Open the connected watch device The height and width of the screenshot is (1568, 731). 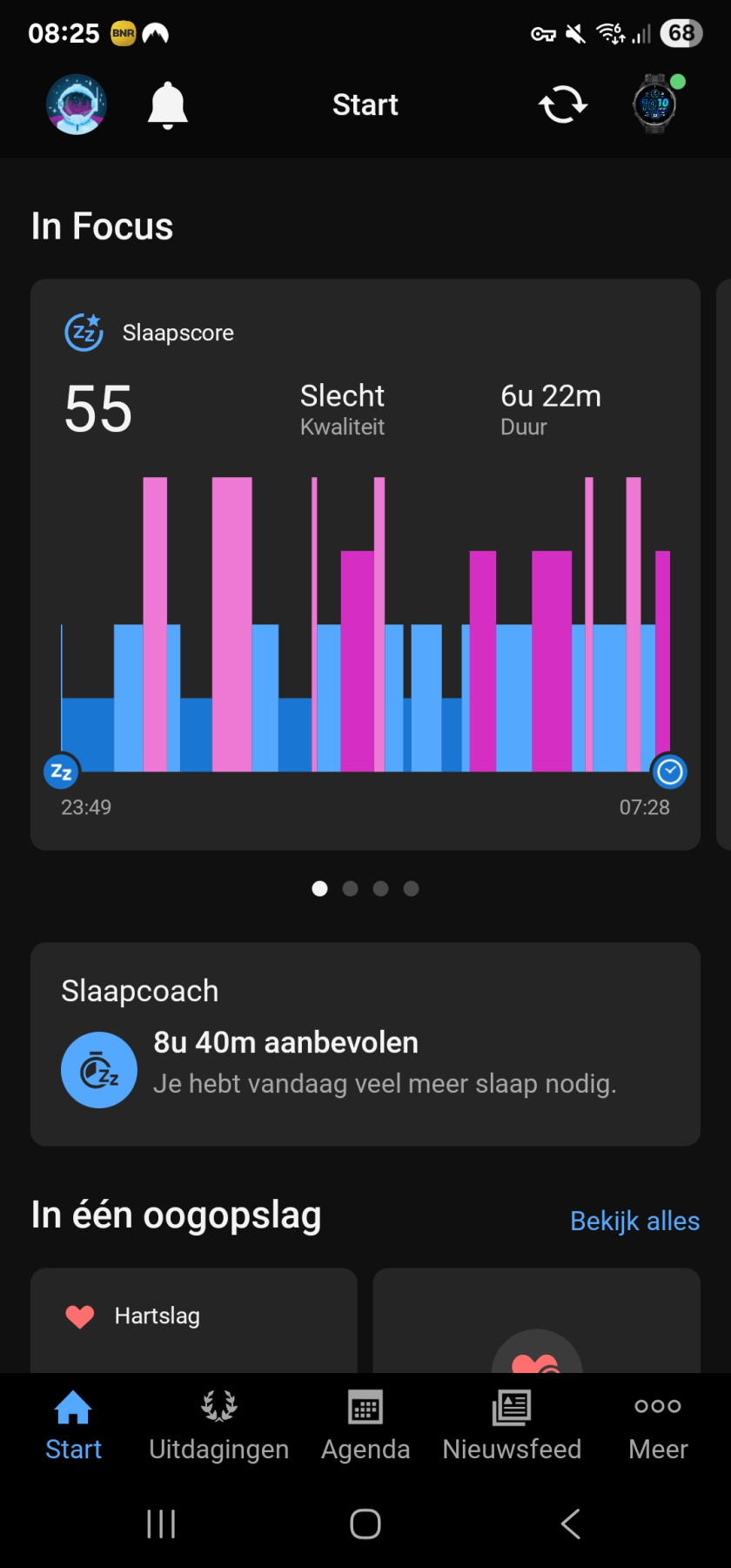(x=655, y=104)
